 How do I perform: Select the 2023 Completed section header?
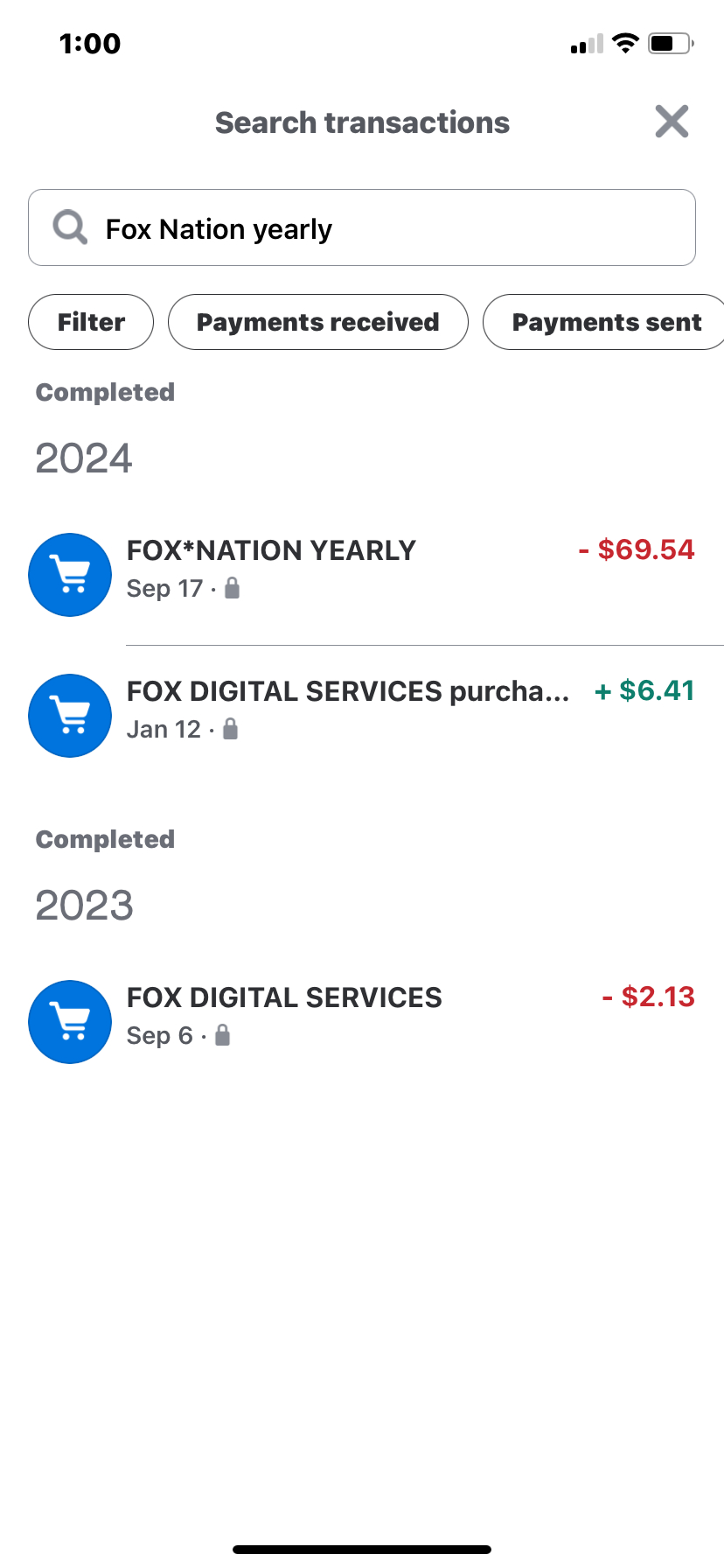(x=104, y=839)
